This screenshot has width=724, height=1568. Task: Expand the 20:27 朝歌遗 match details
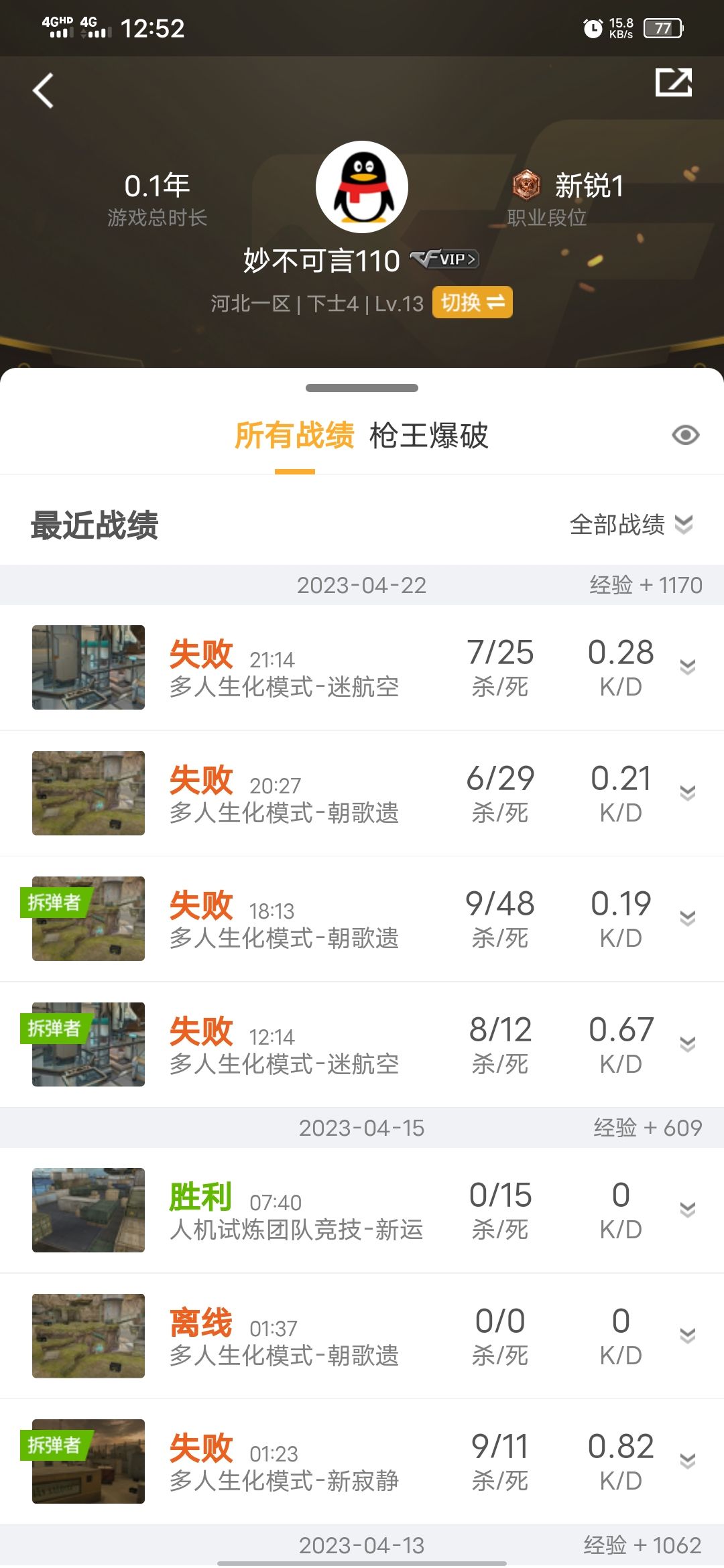click(x=687, y=793)
